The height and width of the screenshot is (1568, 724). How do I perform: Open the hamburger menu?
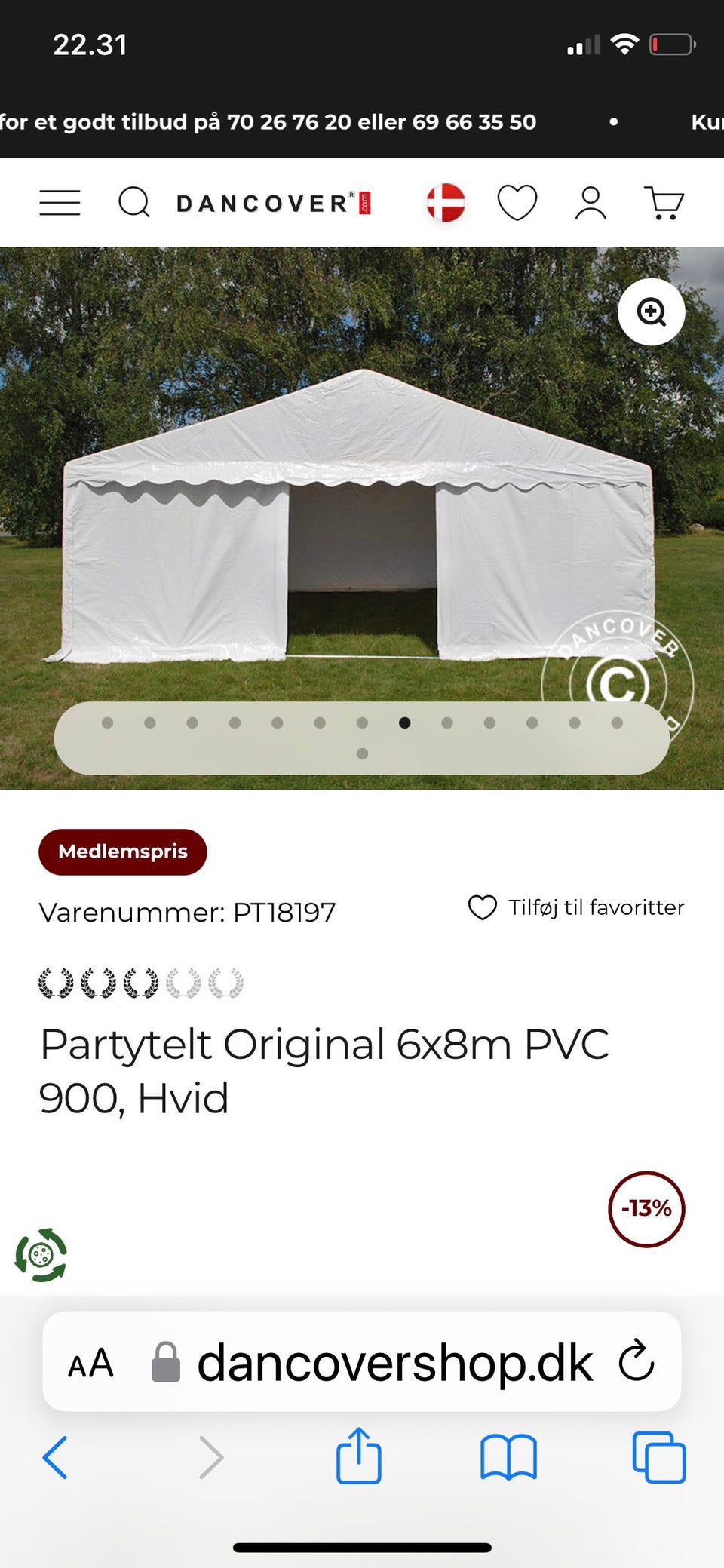pyautogui.click(x=60, y=203)
